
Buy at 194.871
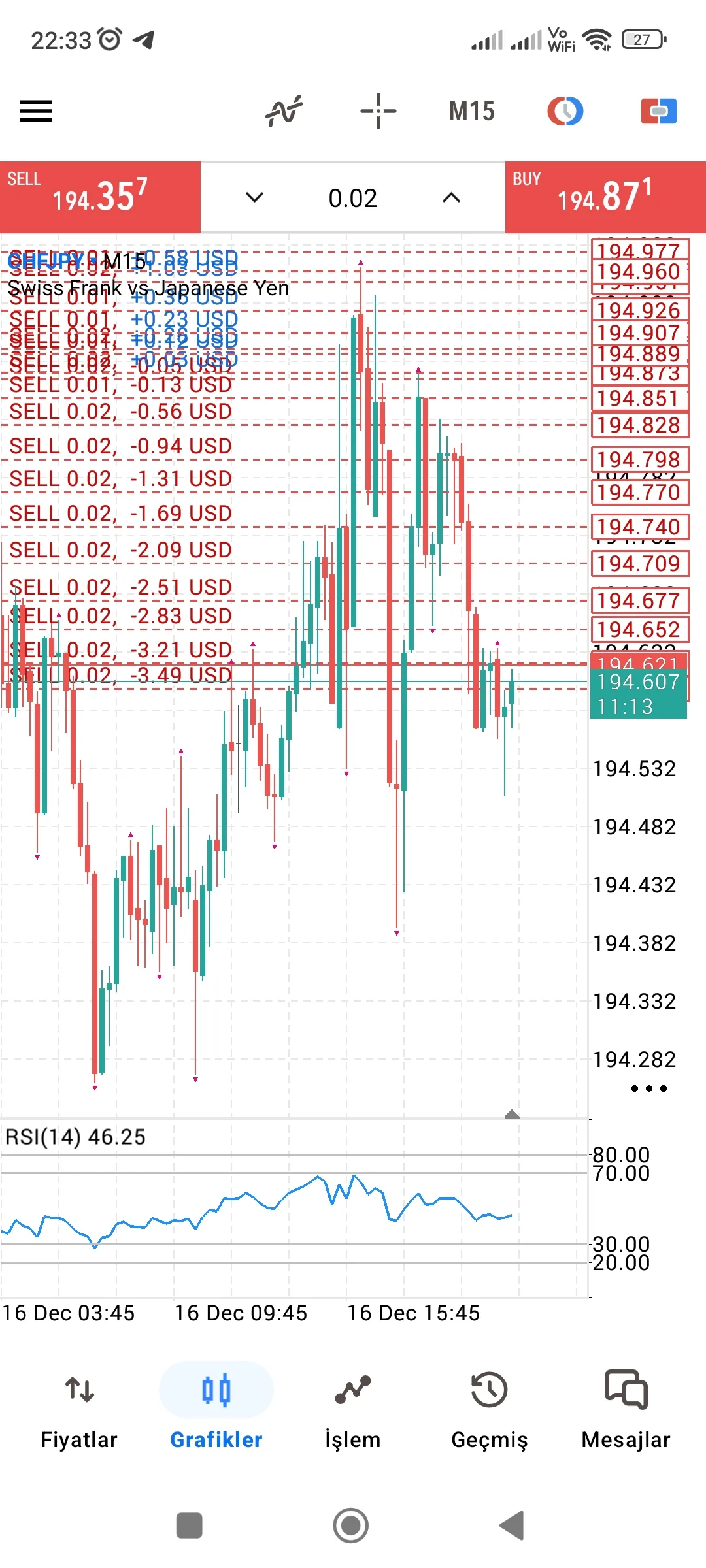point(605,197)
